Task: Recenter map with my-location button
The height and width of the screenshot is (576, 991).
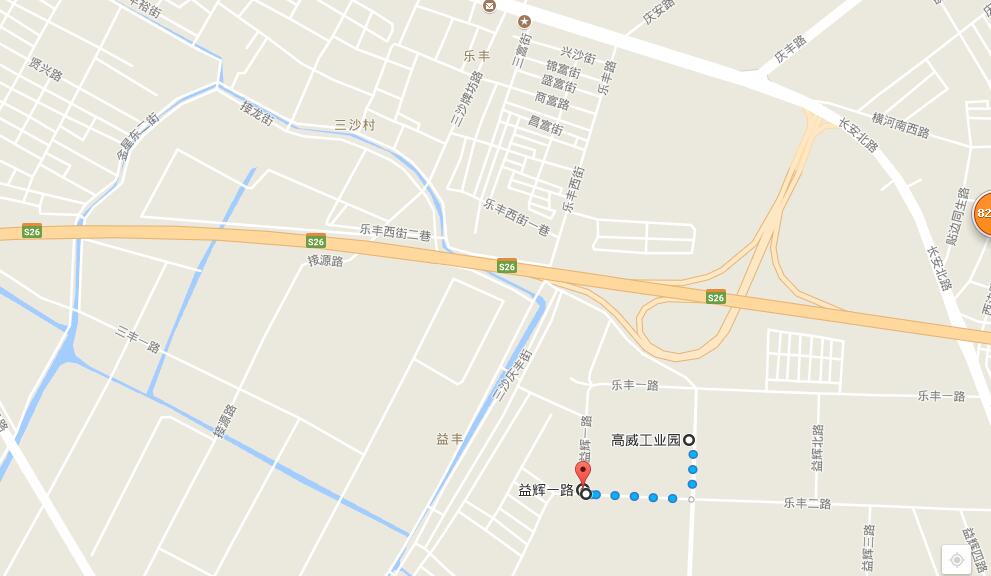Action: click(957, 560)
